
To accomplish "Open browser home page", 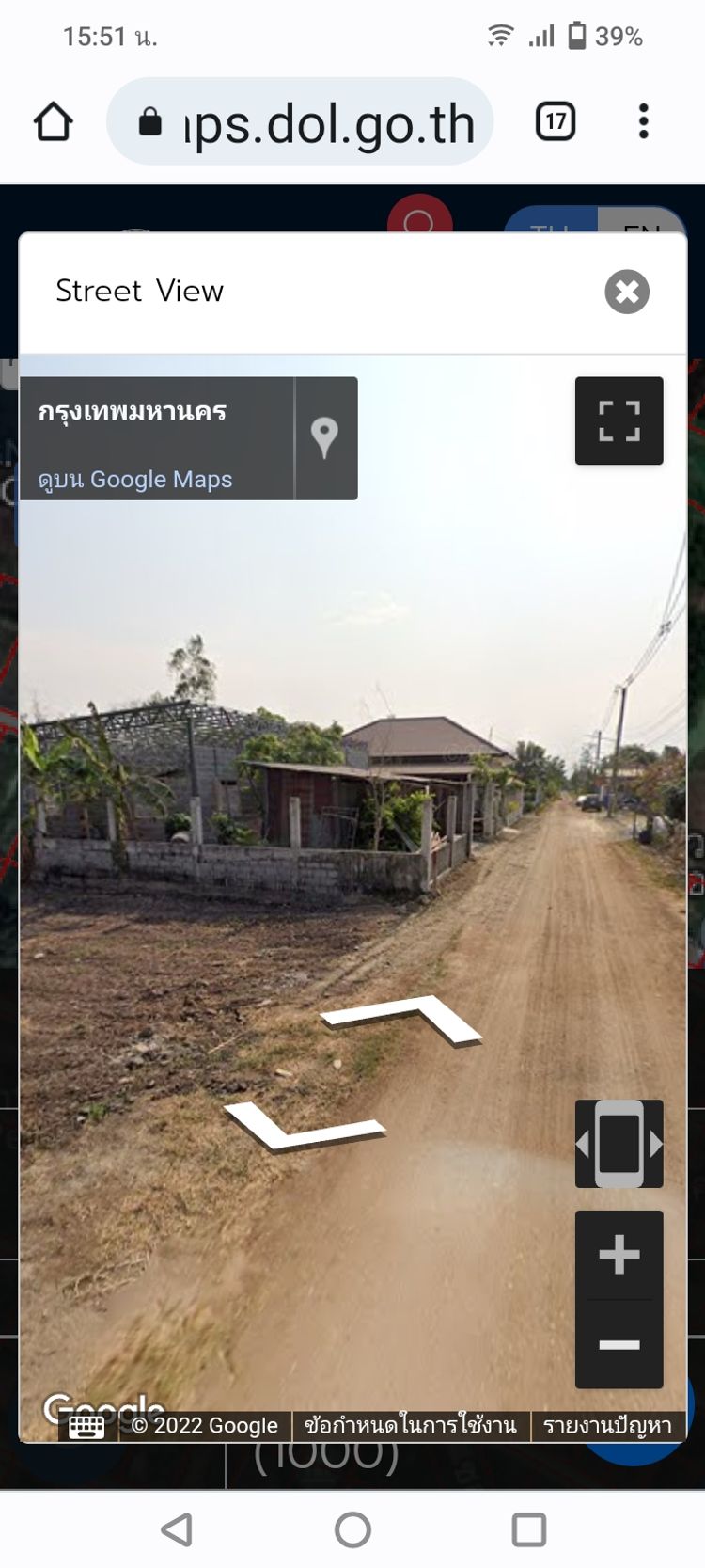I will click(x=54, y=122).
